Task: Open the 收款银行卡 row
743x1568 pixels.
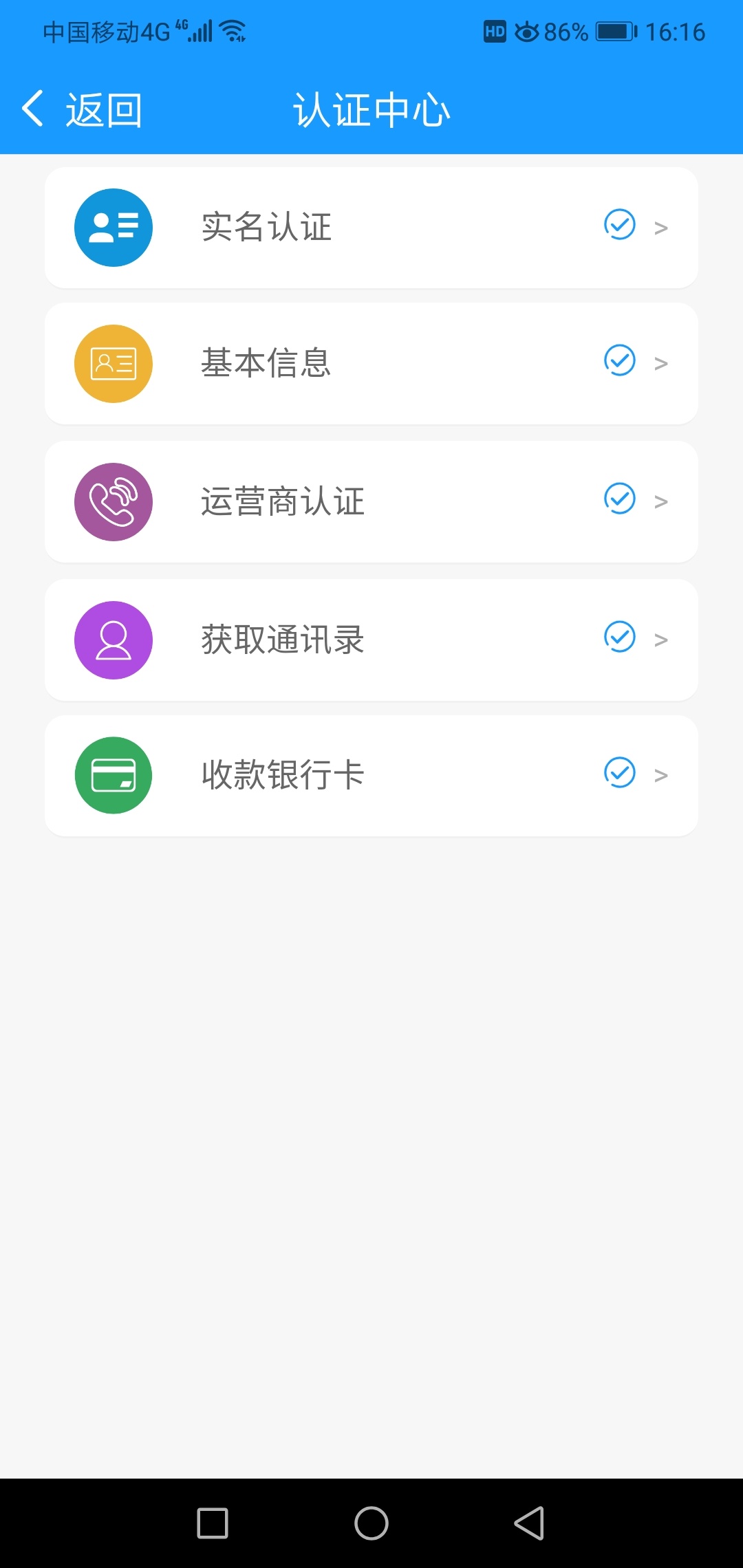Action: pyautogui.click(x=371, y=776)
